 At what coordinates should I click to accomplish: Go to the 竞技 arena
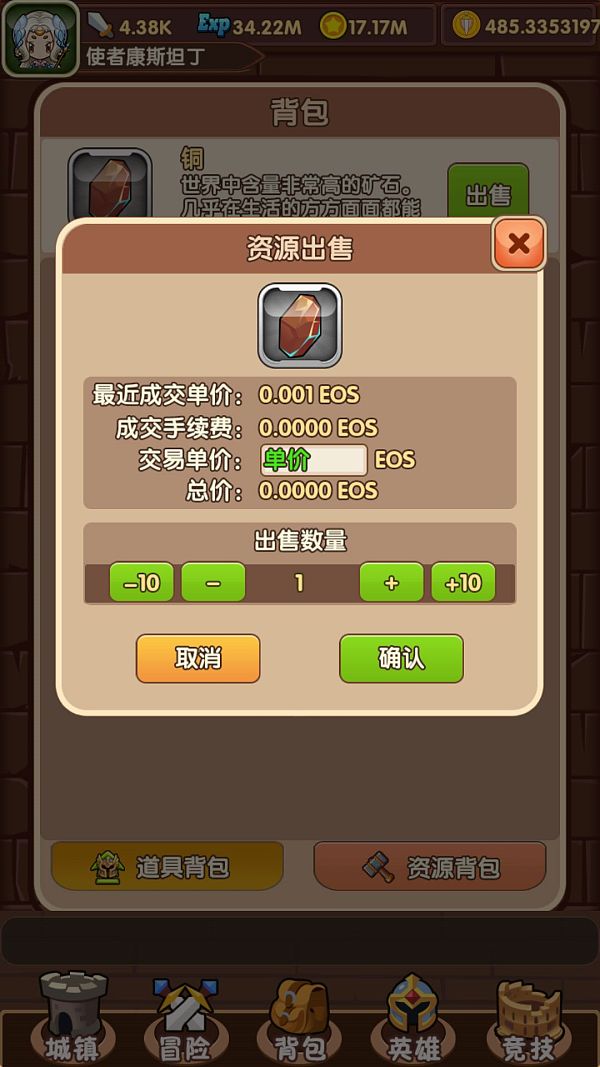[x=527, y=1015]
